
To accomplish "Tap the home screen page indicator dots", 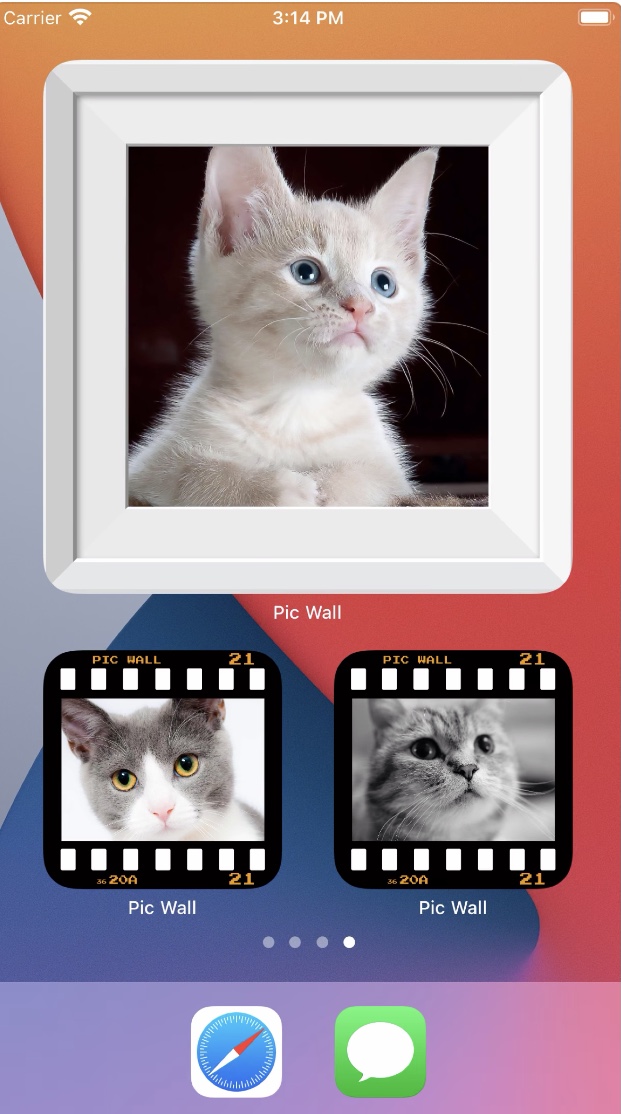I will pos(308,942).
